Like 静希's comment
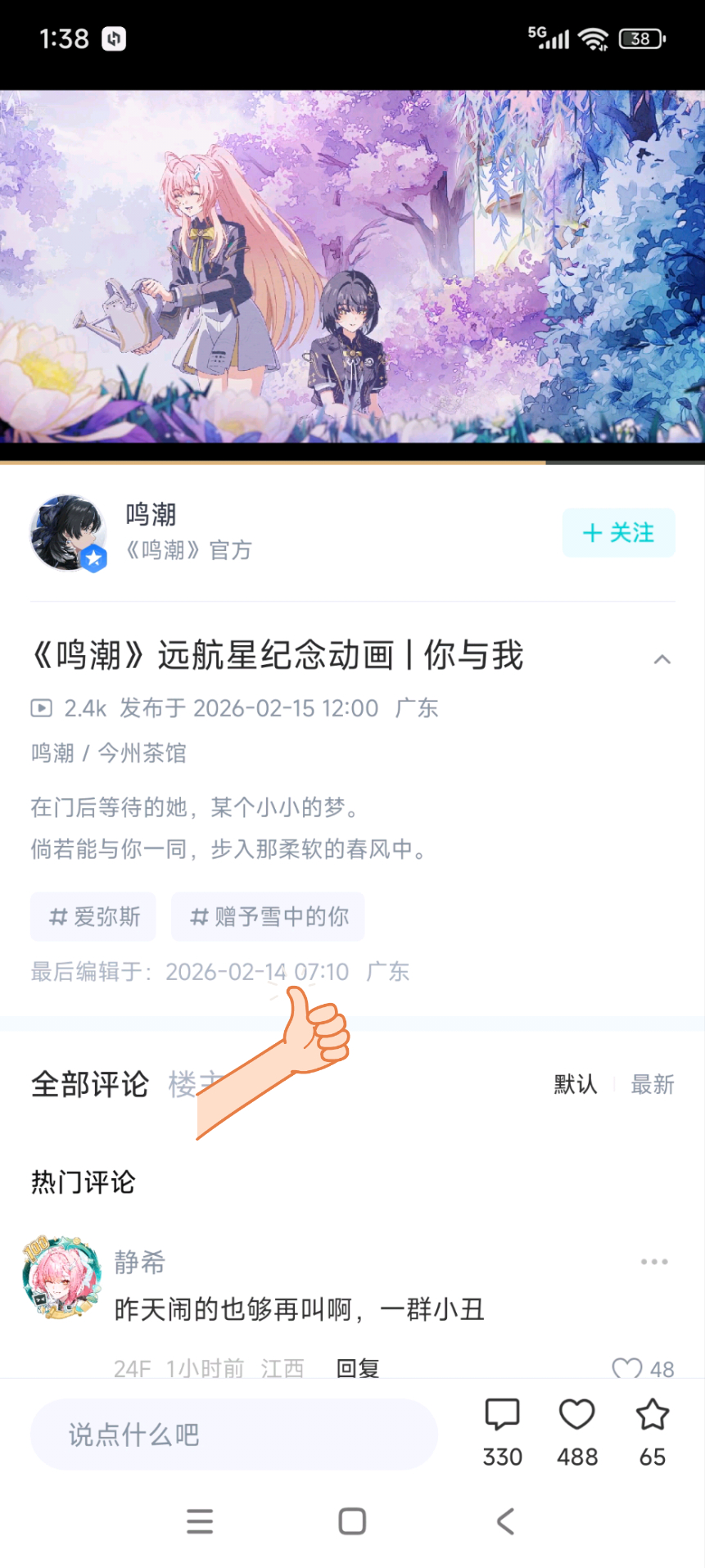705x1568 pixels. 627,1368
